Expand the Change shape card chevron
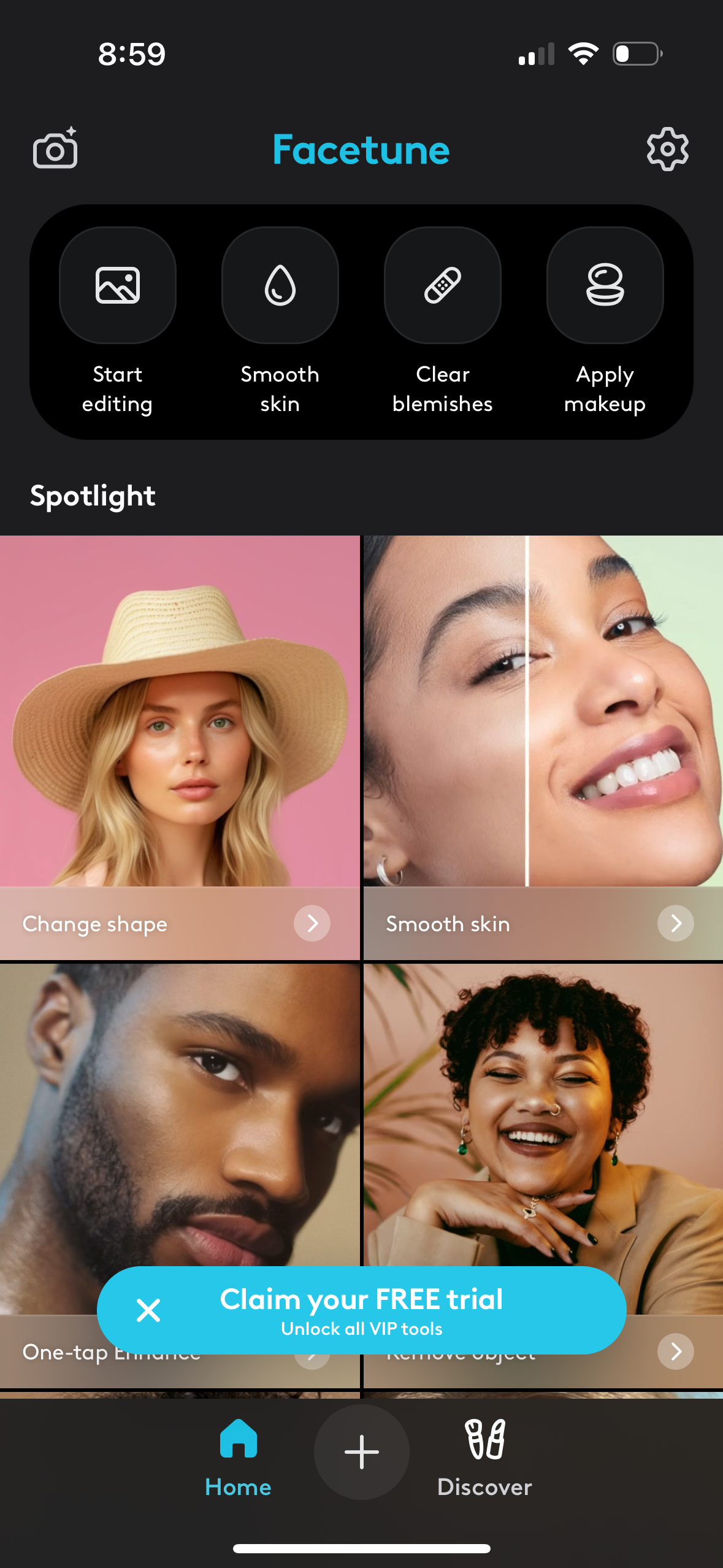 pyautogui.click(x=312, y=923)
